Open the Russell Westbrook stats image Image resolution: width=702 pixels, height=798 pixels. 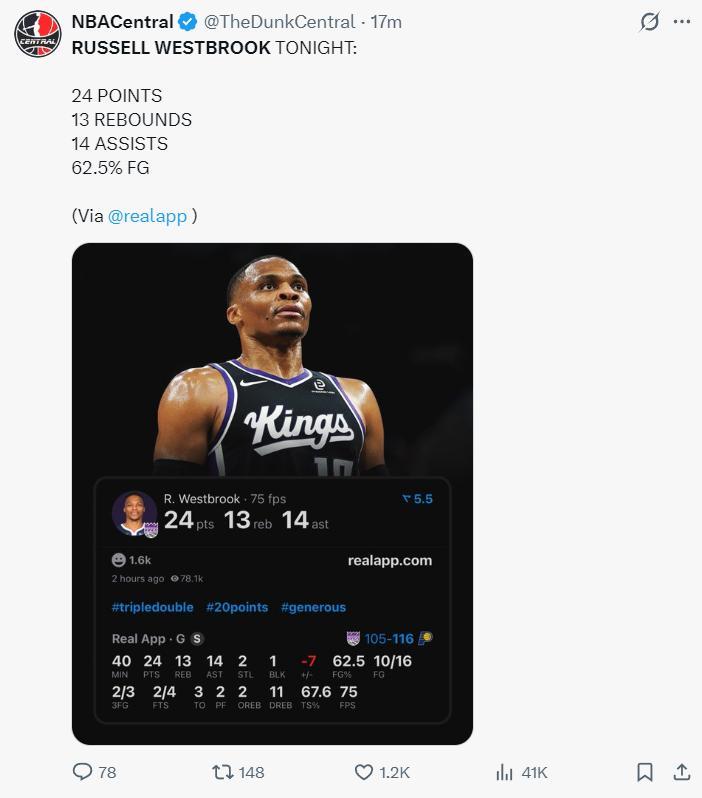pos(272,493)
